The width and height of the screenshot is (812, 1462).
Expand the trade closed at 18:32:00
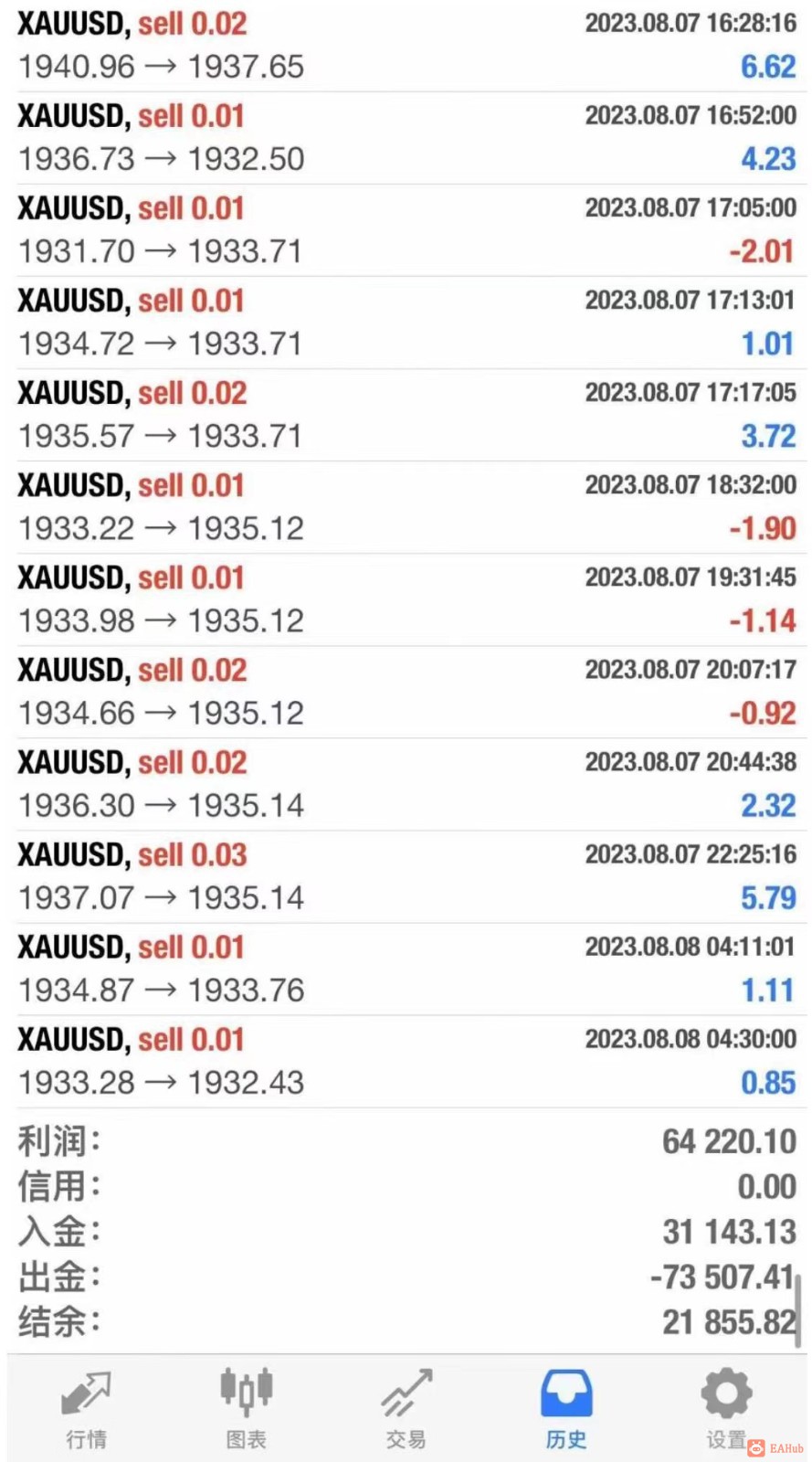click(406, 507)
